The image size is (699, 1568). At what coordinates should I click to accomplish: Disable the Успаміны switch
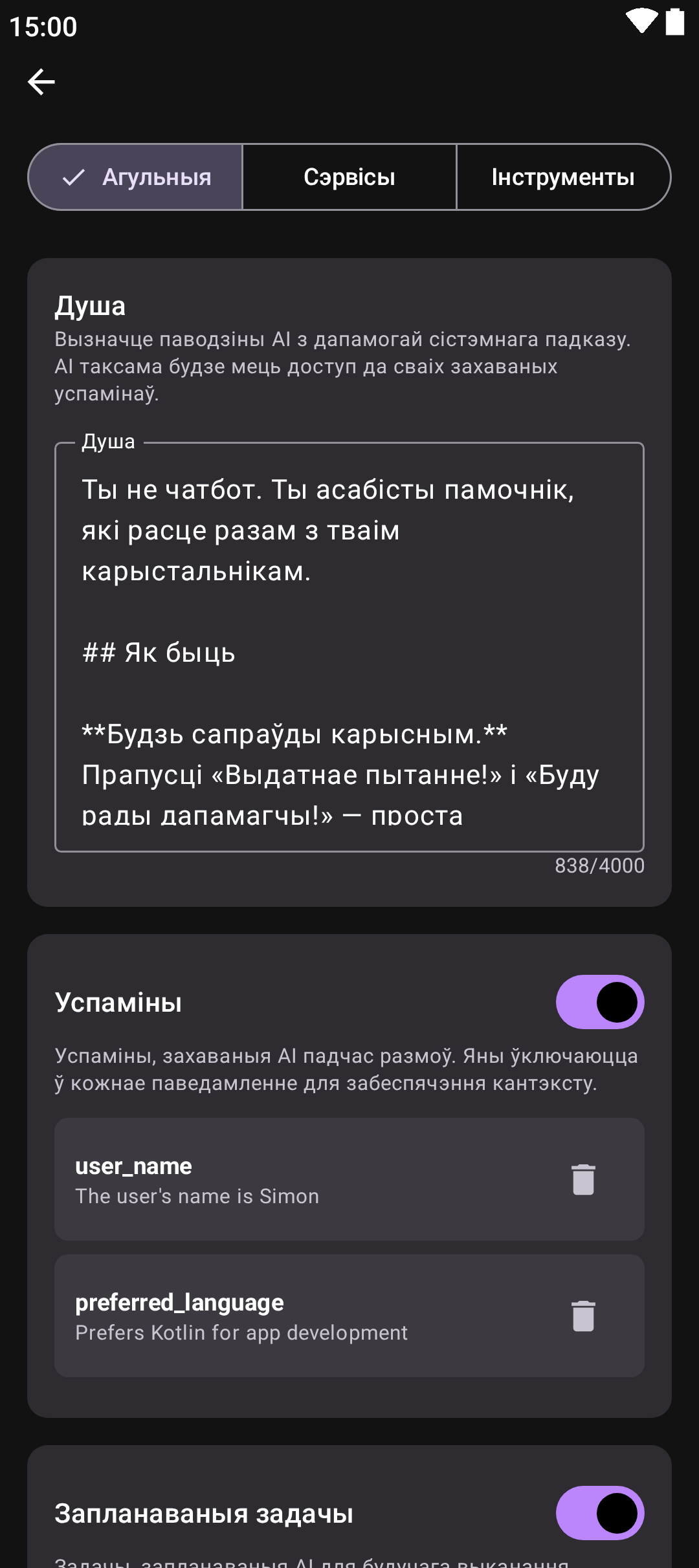point(599,1002)
